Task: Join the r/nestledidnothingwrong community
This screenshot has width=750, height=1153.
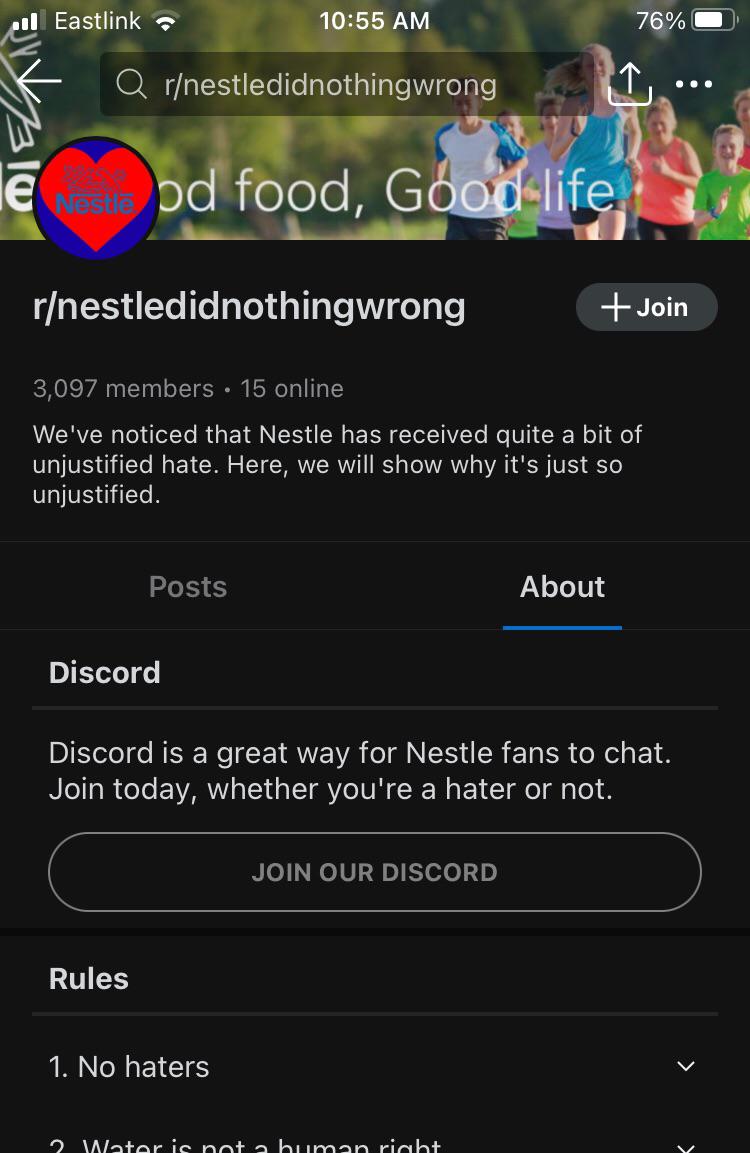Action: tap(646, 307)
